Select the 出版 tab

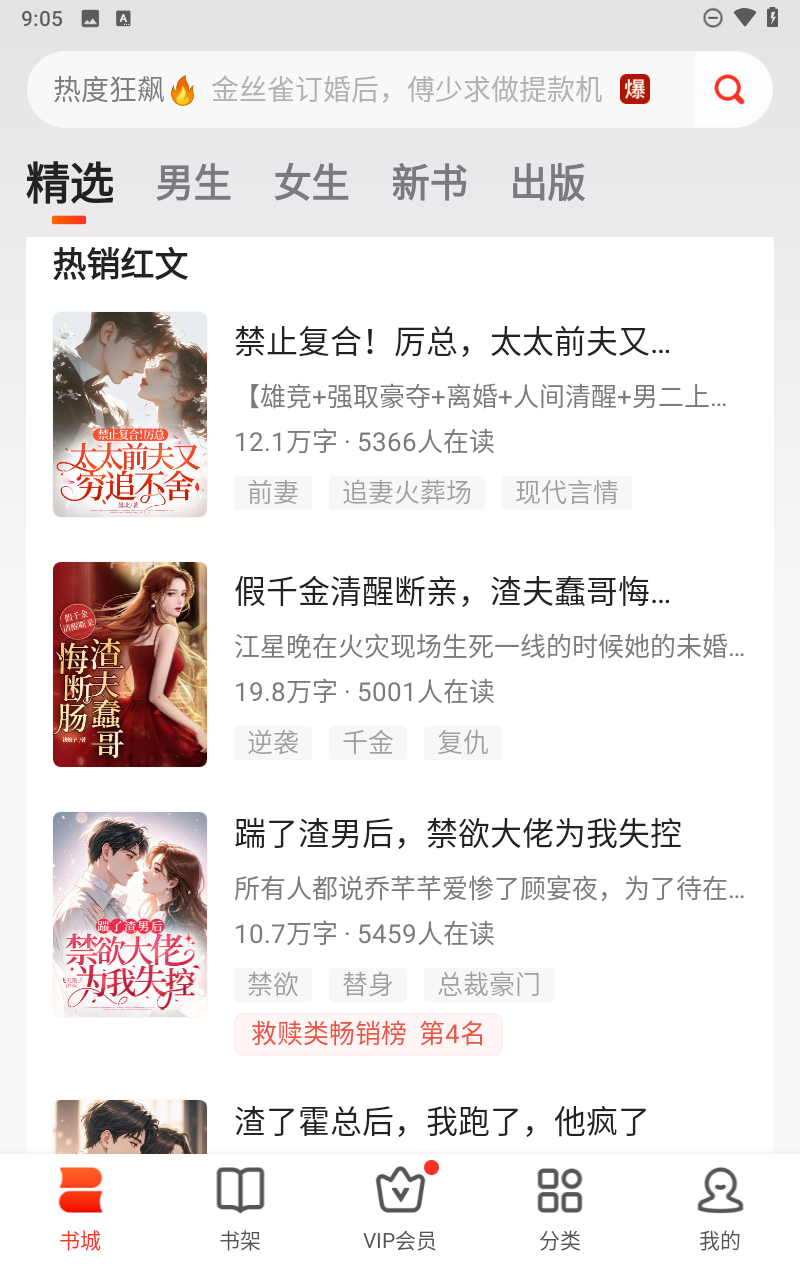click(x=548, y=183)
